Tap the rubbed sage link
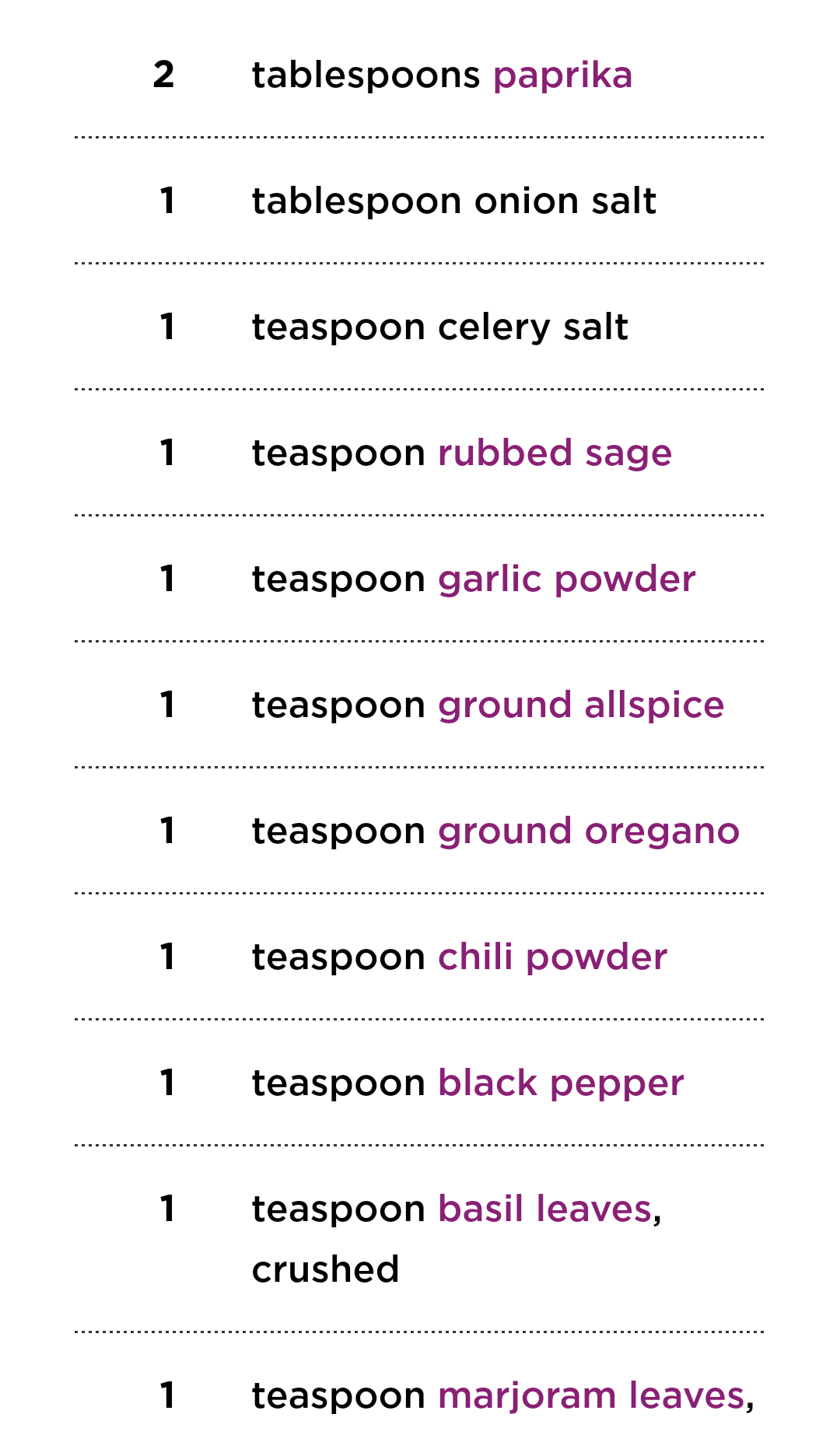Viewport: 840px width, 1435px height. coord(555,453)
